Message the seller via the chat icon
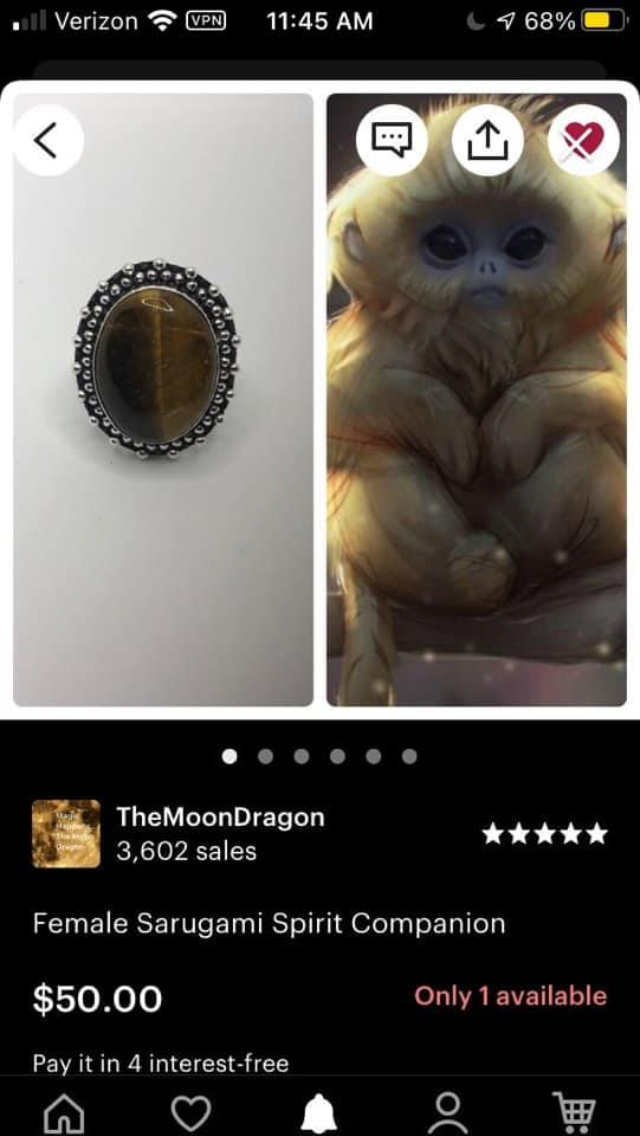 coord(392,140)
